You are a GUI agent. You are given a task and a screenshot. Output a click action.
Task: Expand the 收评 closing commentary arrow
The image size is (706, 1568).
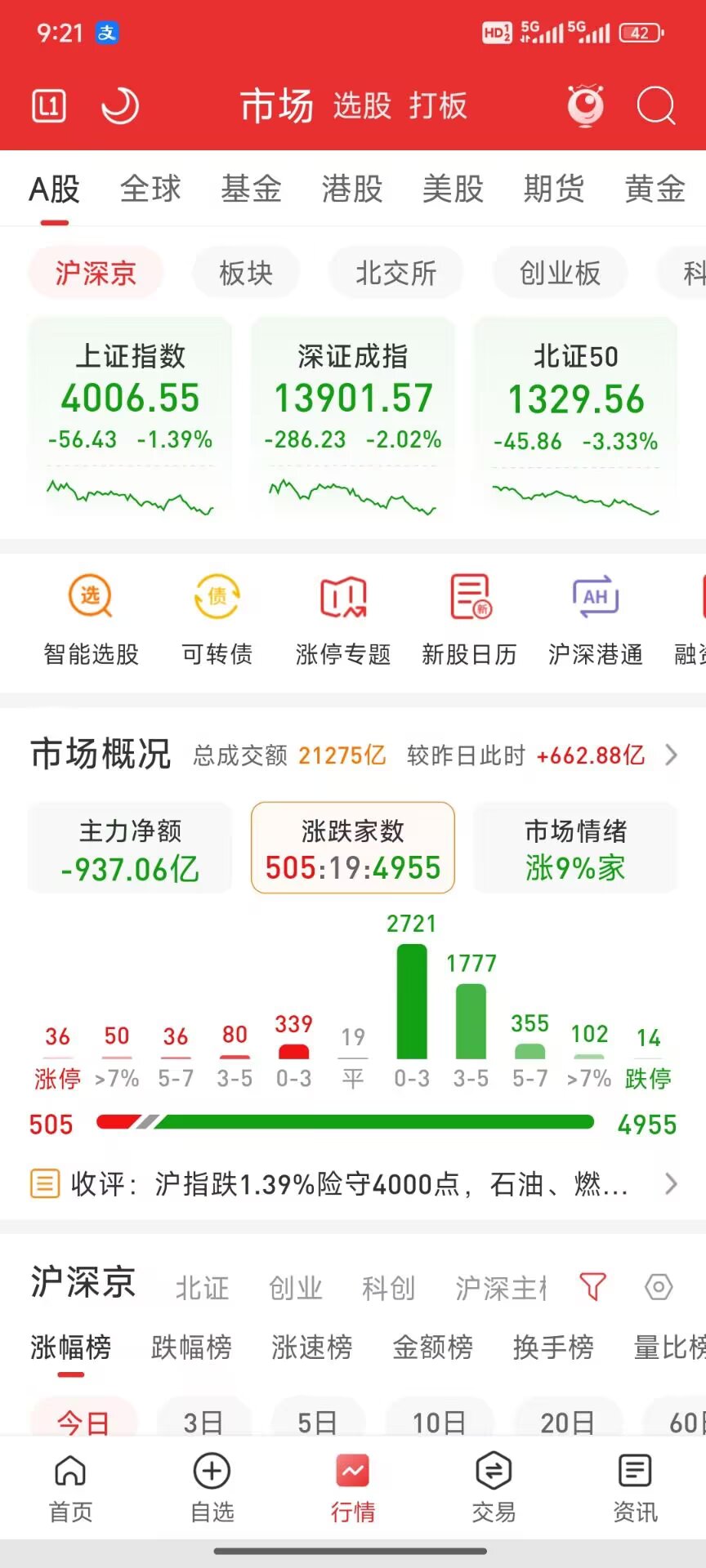[671, 1183]
